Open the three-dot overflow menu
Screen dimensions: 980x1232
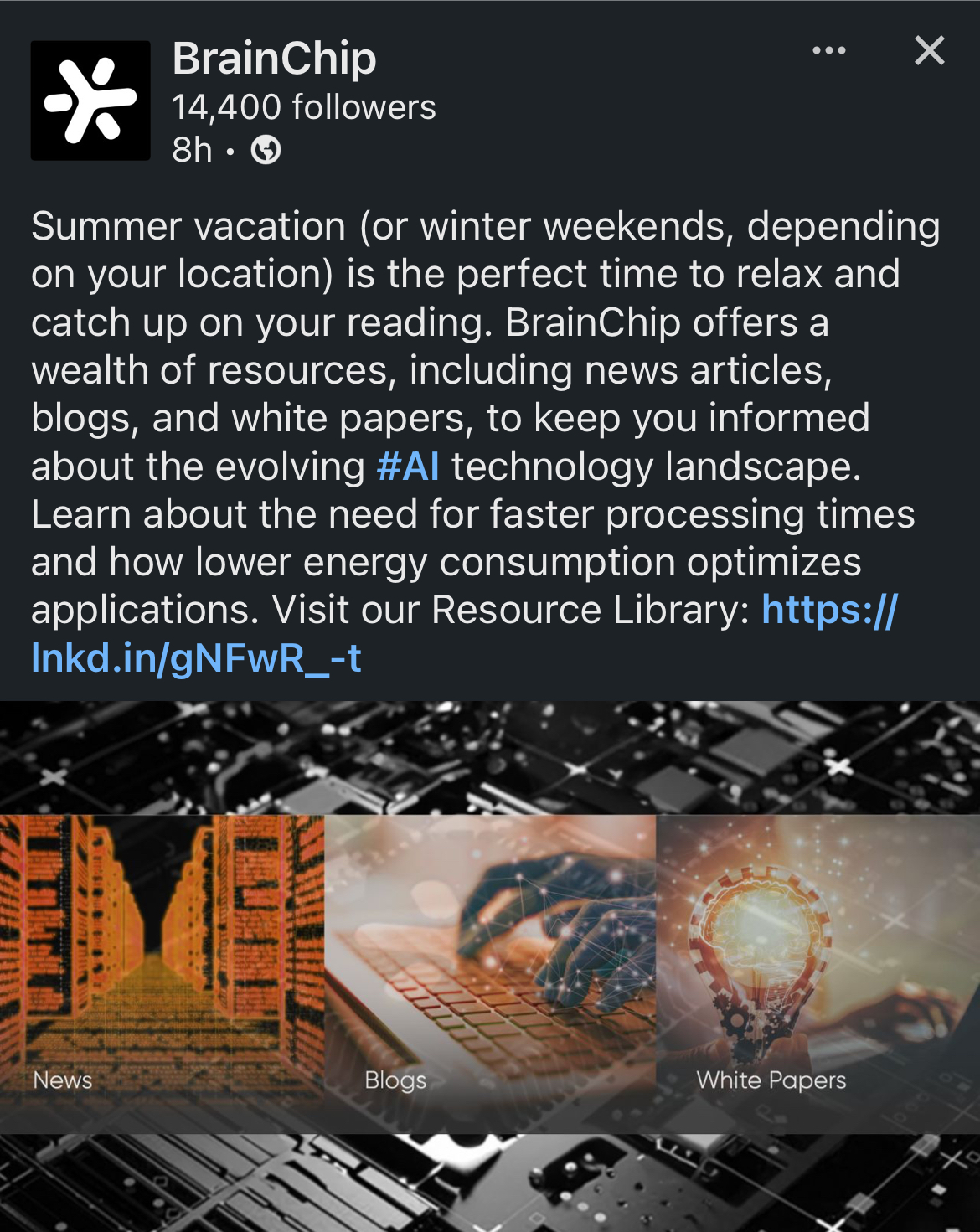828,51
